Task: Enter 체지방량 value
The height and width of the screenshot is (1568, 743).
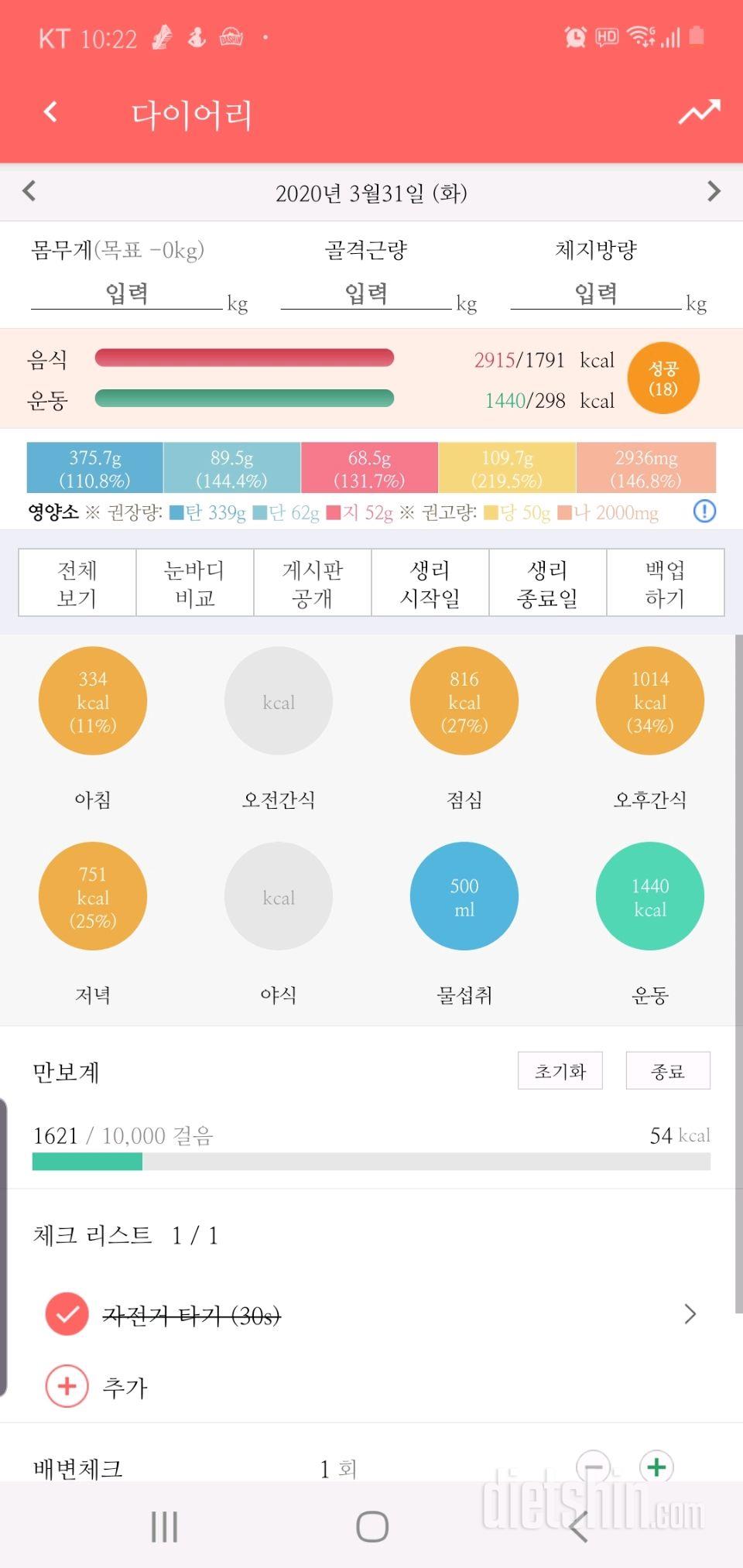Action: pyautogui.click(x=596, y=294)
